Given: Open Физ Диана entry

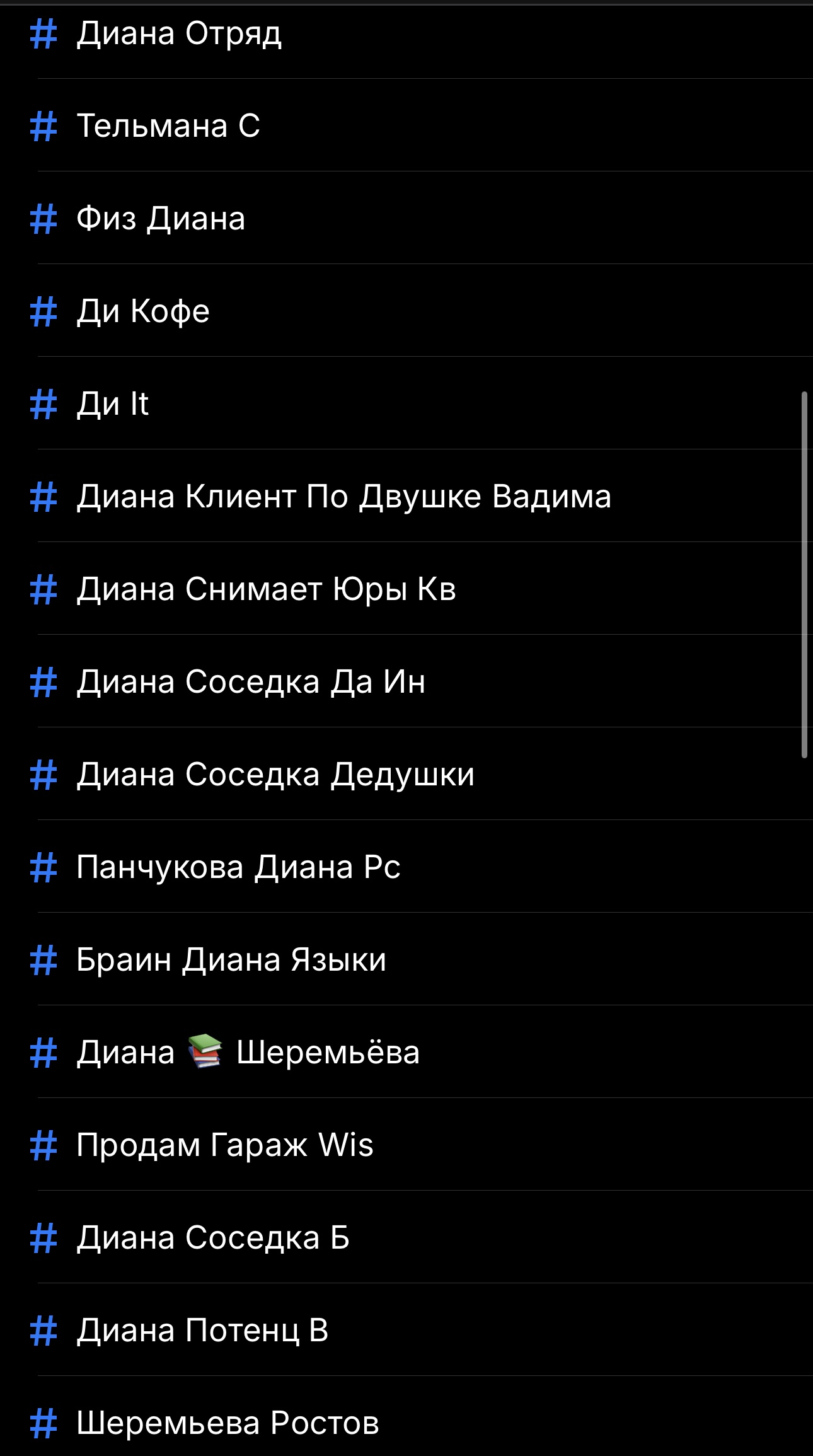Looking at the screenshot, I should [407, 218].
